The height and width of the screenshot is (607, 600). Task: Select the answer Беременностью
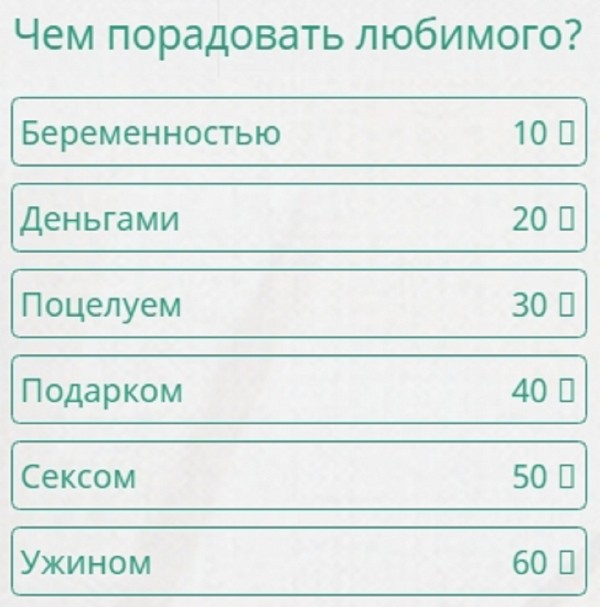[298, 133]
